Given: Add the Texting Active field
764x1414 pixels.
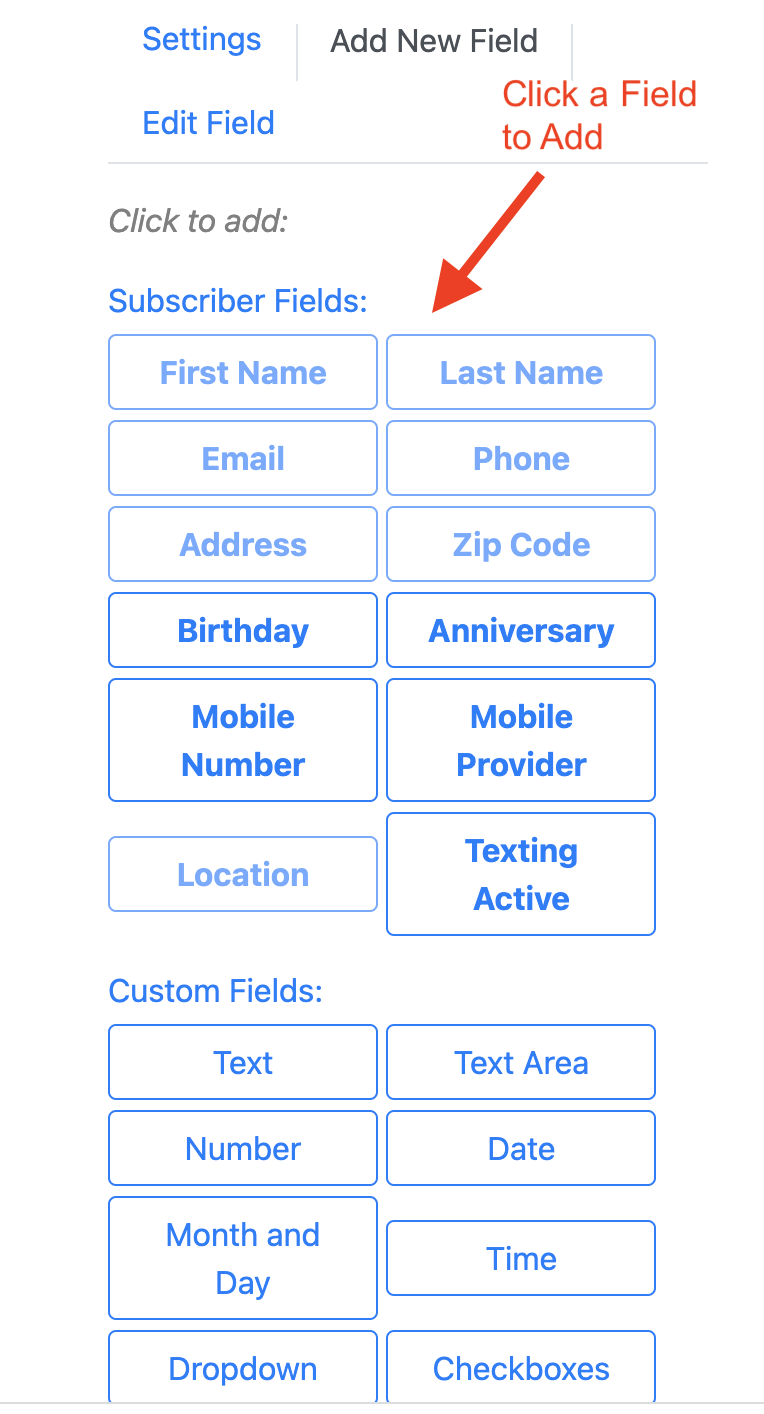Looking at the screenshot, I should click(x=521, y=874).
